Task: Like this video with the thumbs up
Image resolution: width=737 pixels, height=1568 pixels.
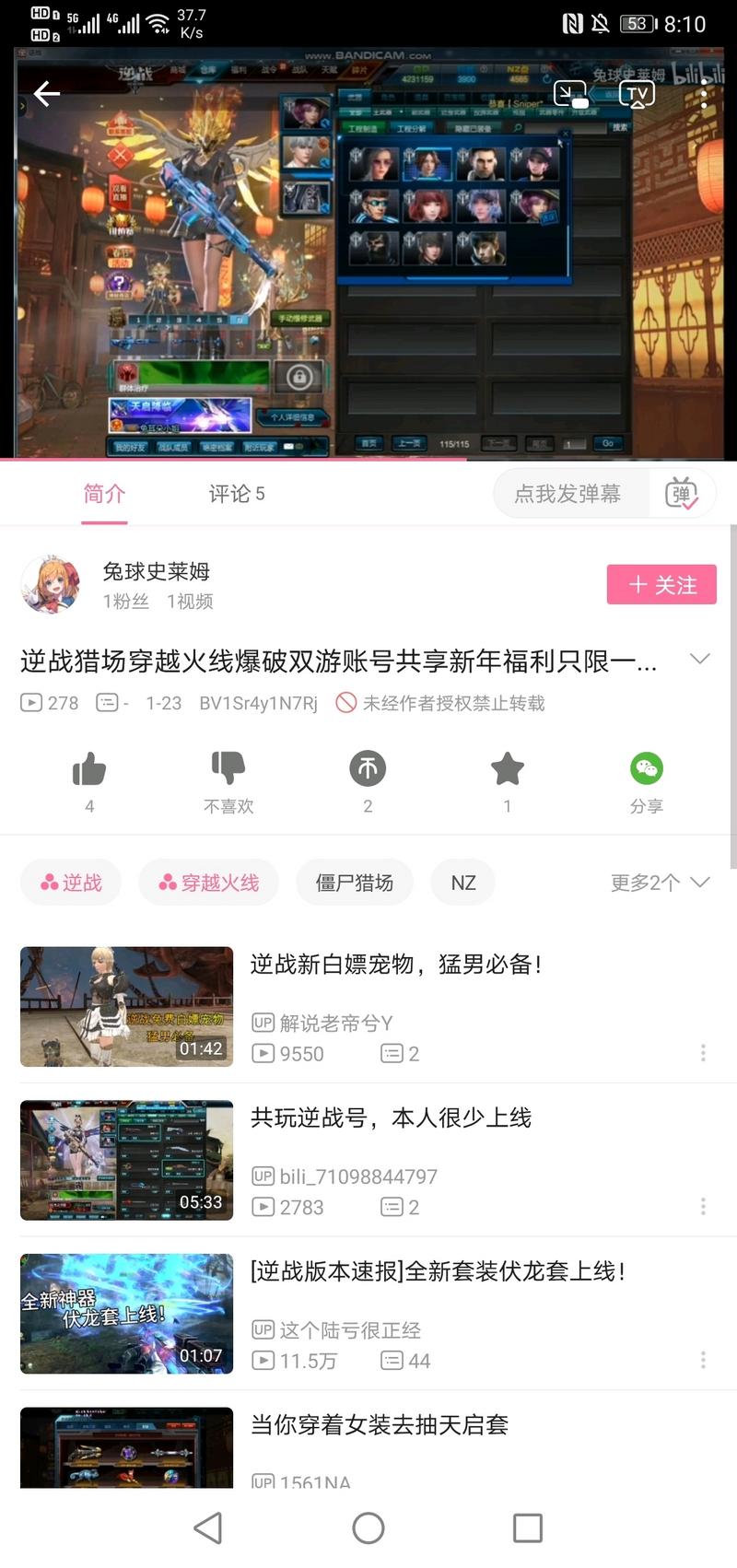Action: [x=89, y=769]
